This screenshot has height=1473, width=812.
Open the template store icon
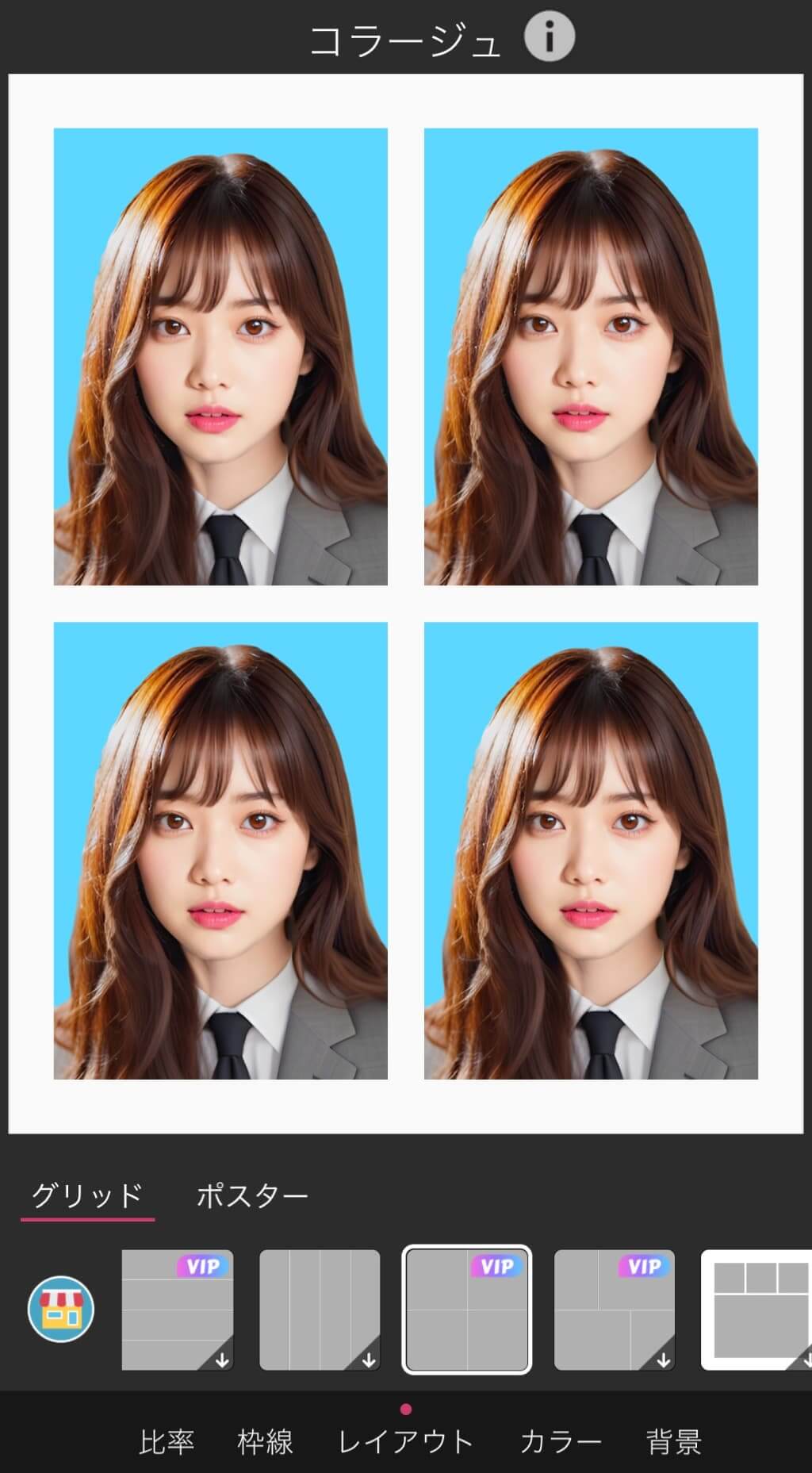[61, 1309]
